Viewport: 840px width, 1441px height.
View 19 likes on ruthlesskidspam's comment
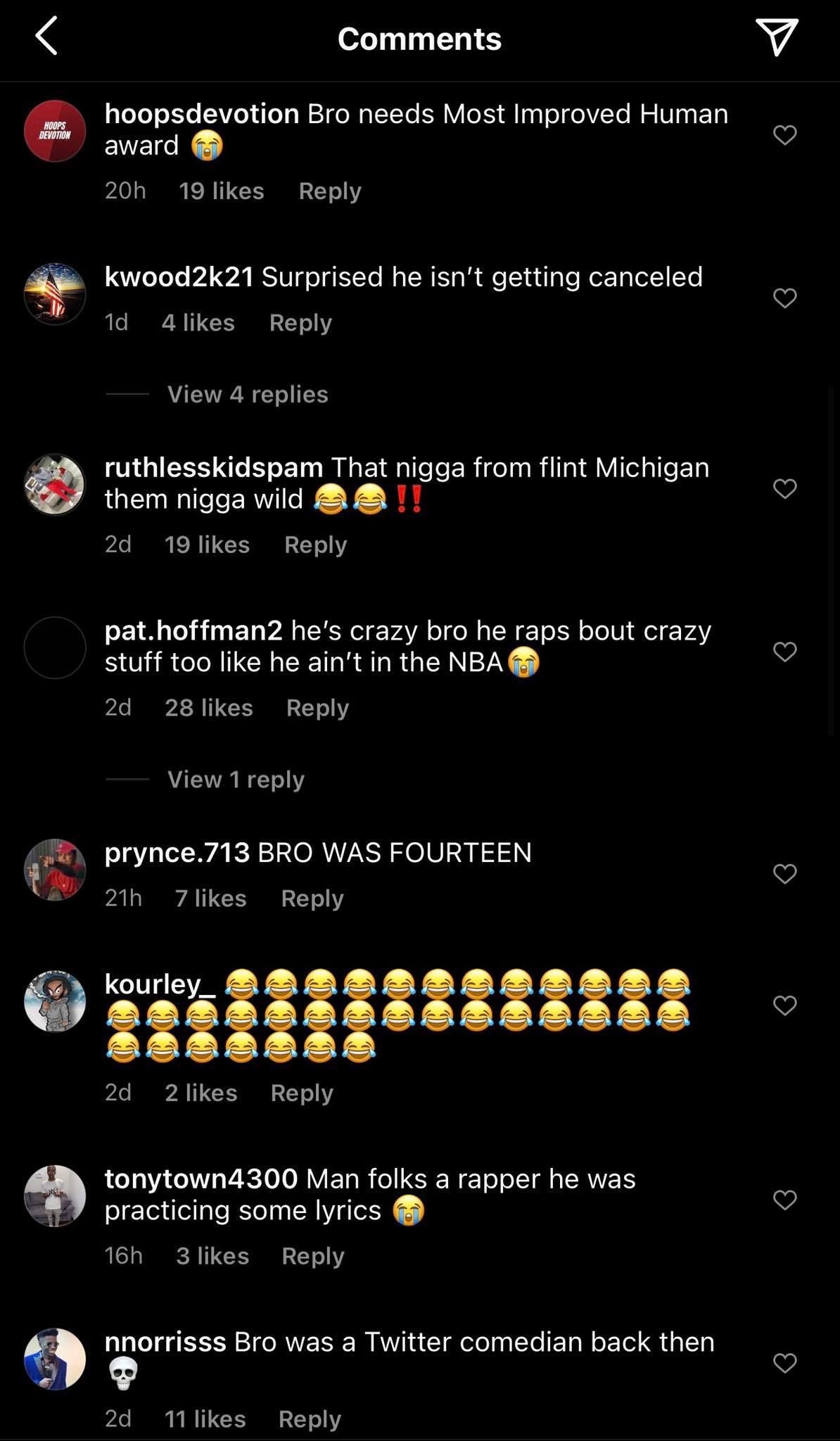click(207, 544)
